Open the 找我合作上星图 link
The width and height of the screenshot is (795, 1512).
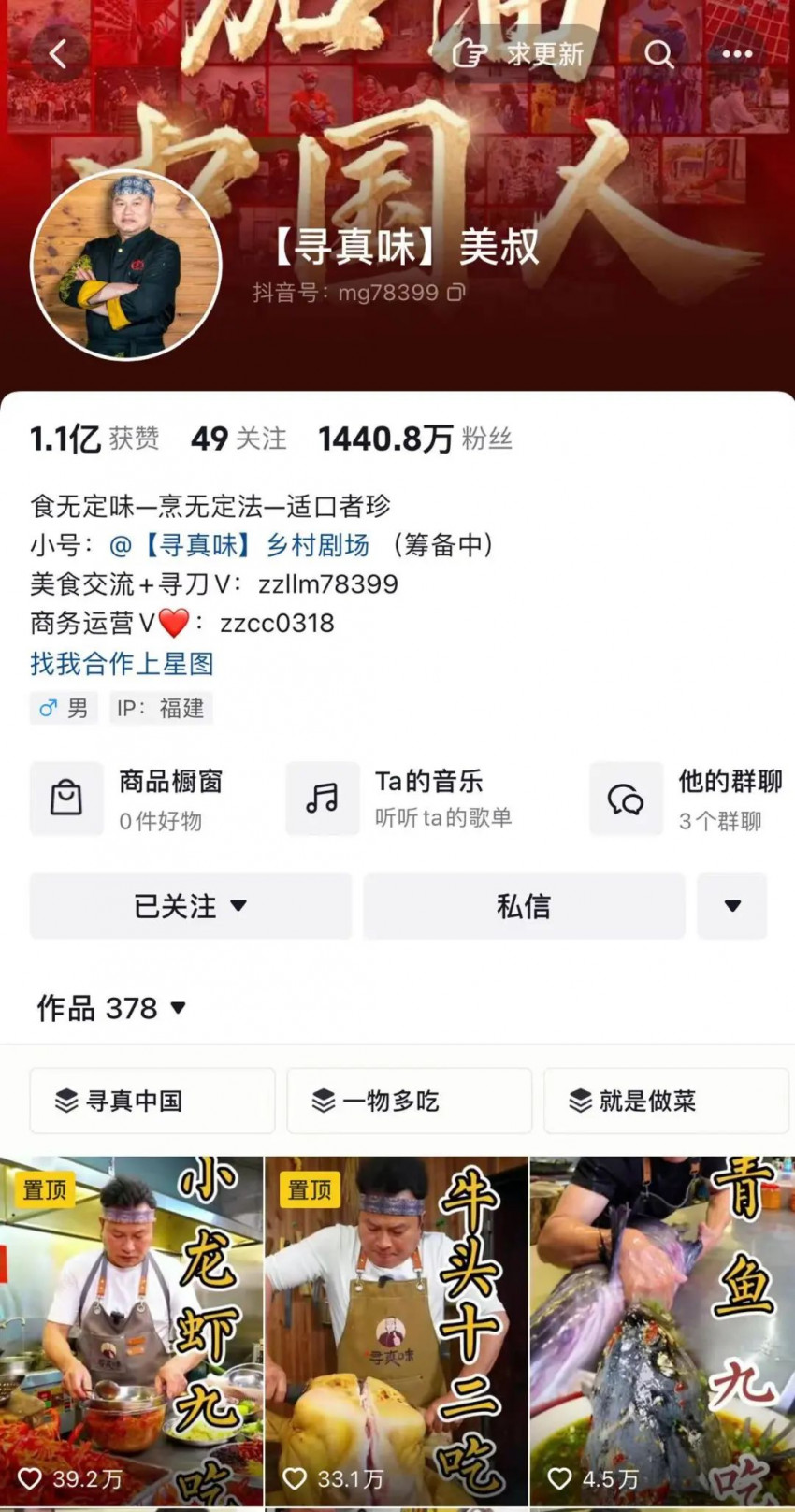(x=123, y=664)
